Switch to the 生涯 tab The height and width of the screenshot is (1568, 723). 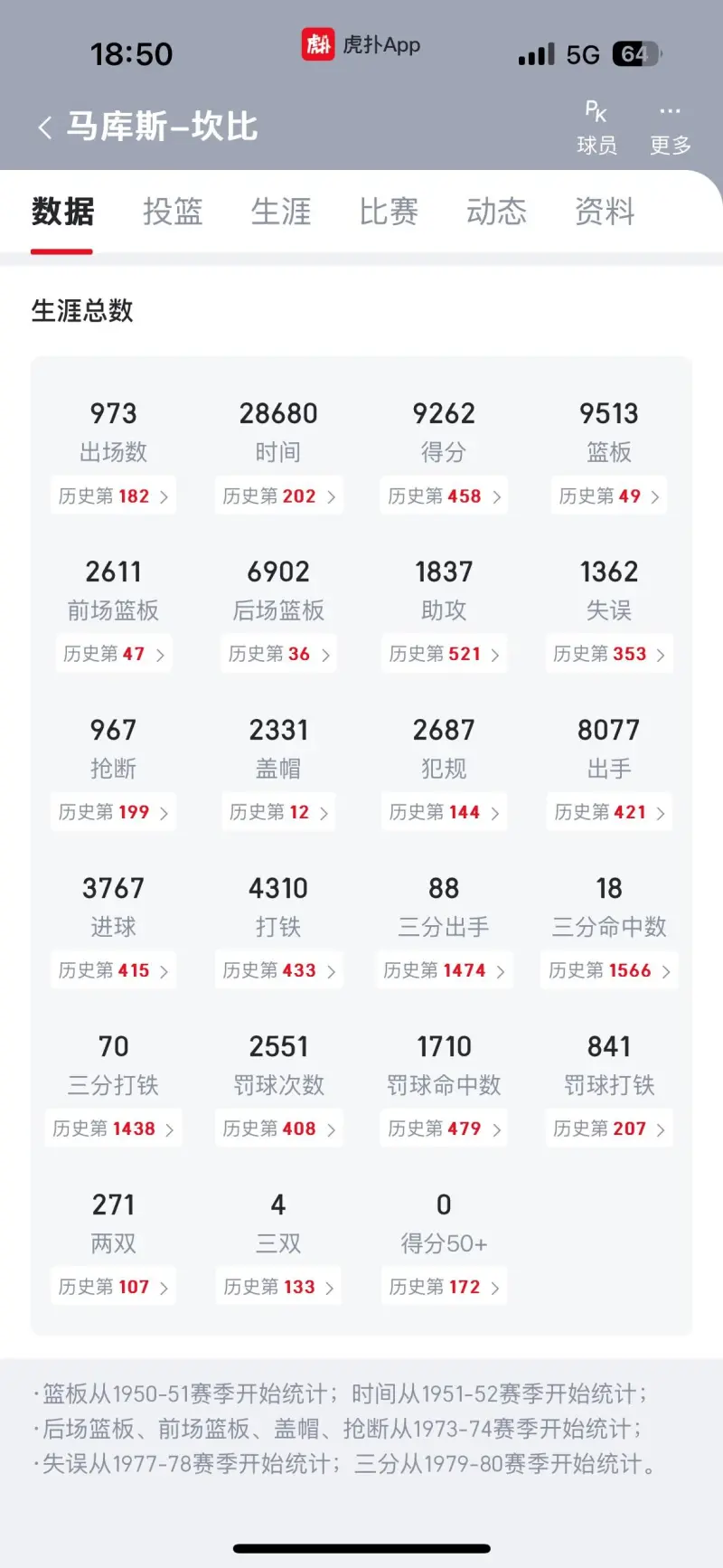[280, 212]
